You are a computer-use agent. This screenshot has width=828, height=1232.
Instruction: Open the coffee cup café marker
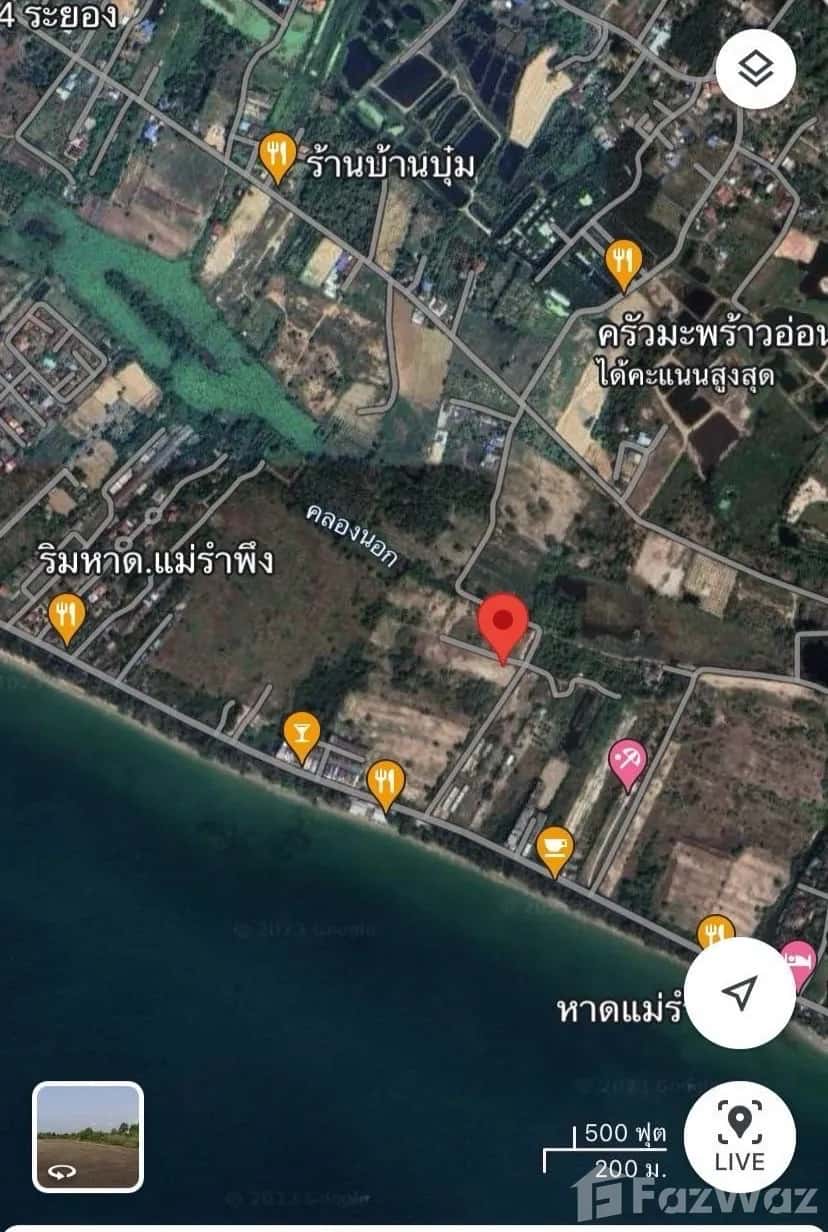555,849
